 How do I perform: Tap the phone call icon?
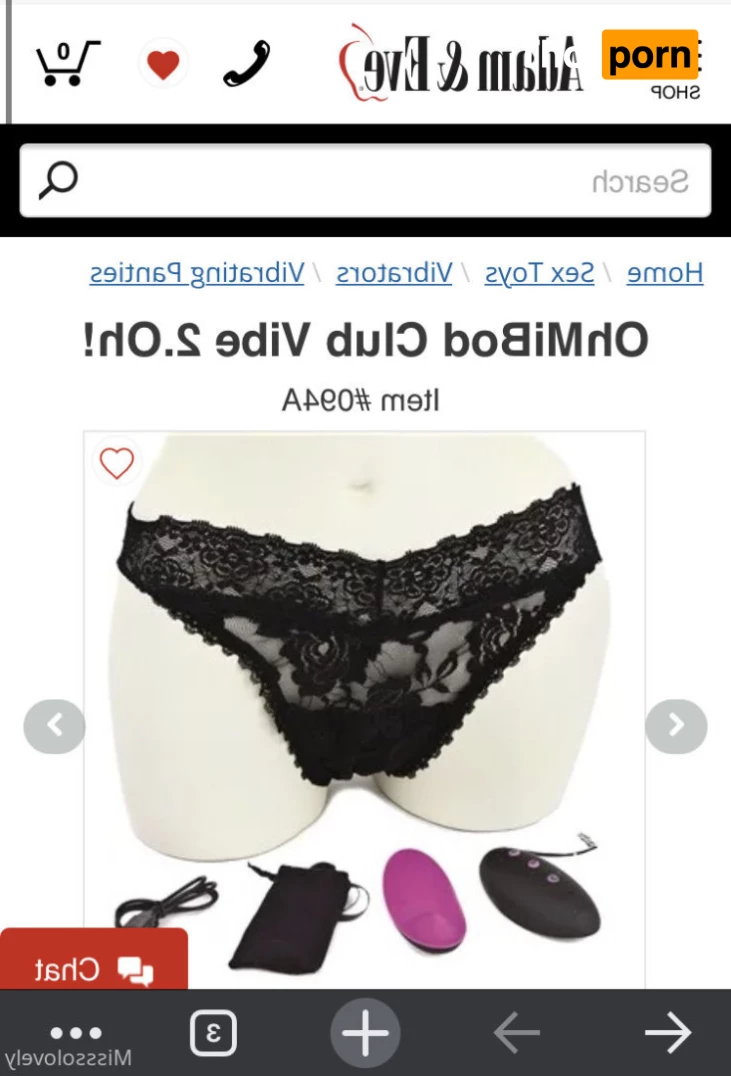[248, 63]
